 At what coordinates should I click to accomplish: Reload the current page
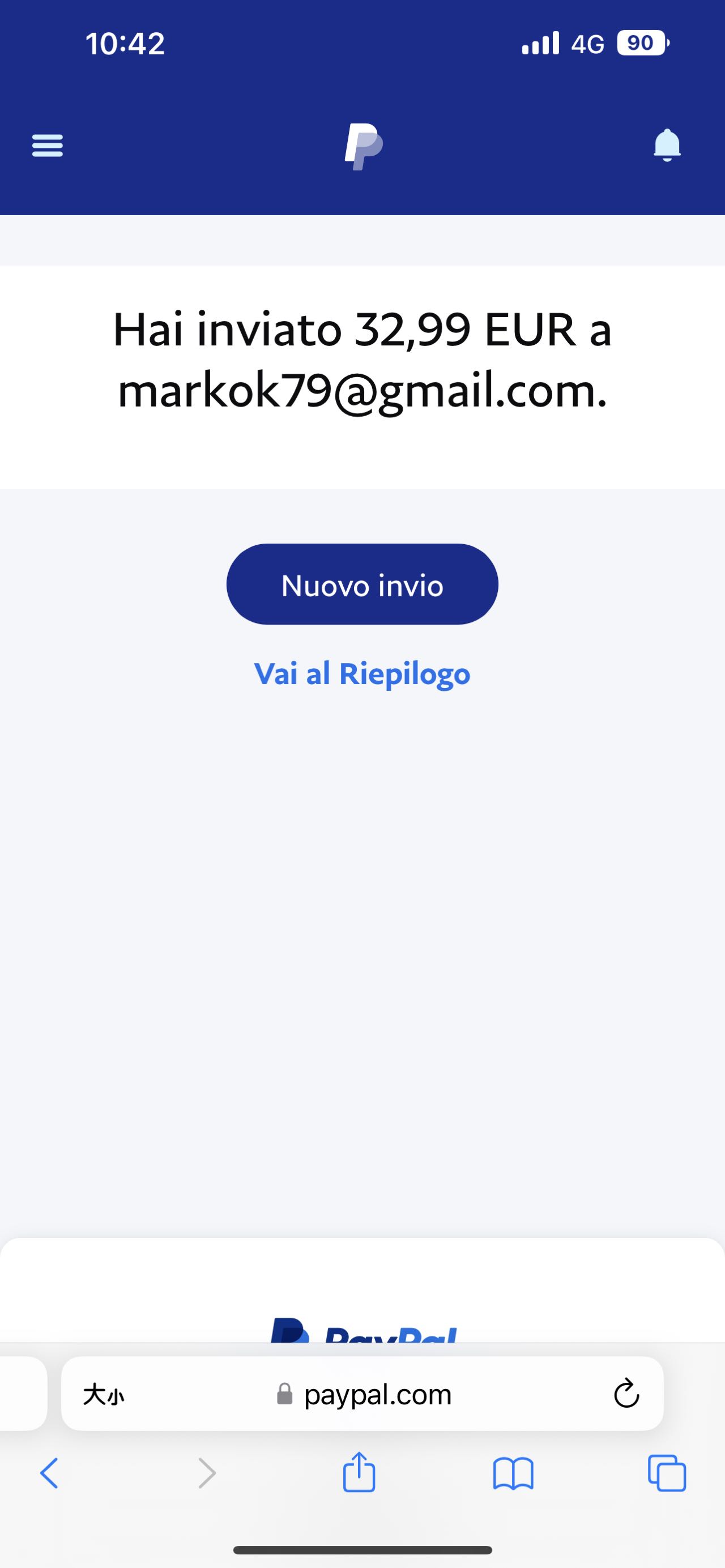[626, 1394]
